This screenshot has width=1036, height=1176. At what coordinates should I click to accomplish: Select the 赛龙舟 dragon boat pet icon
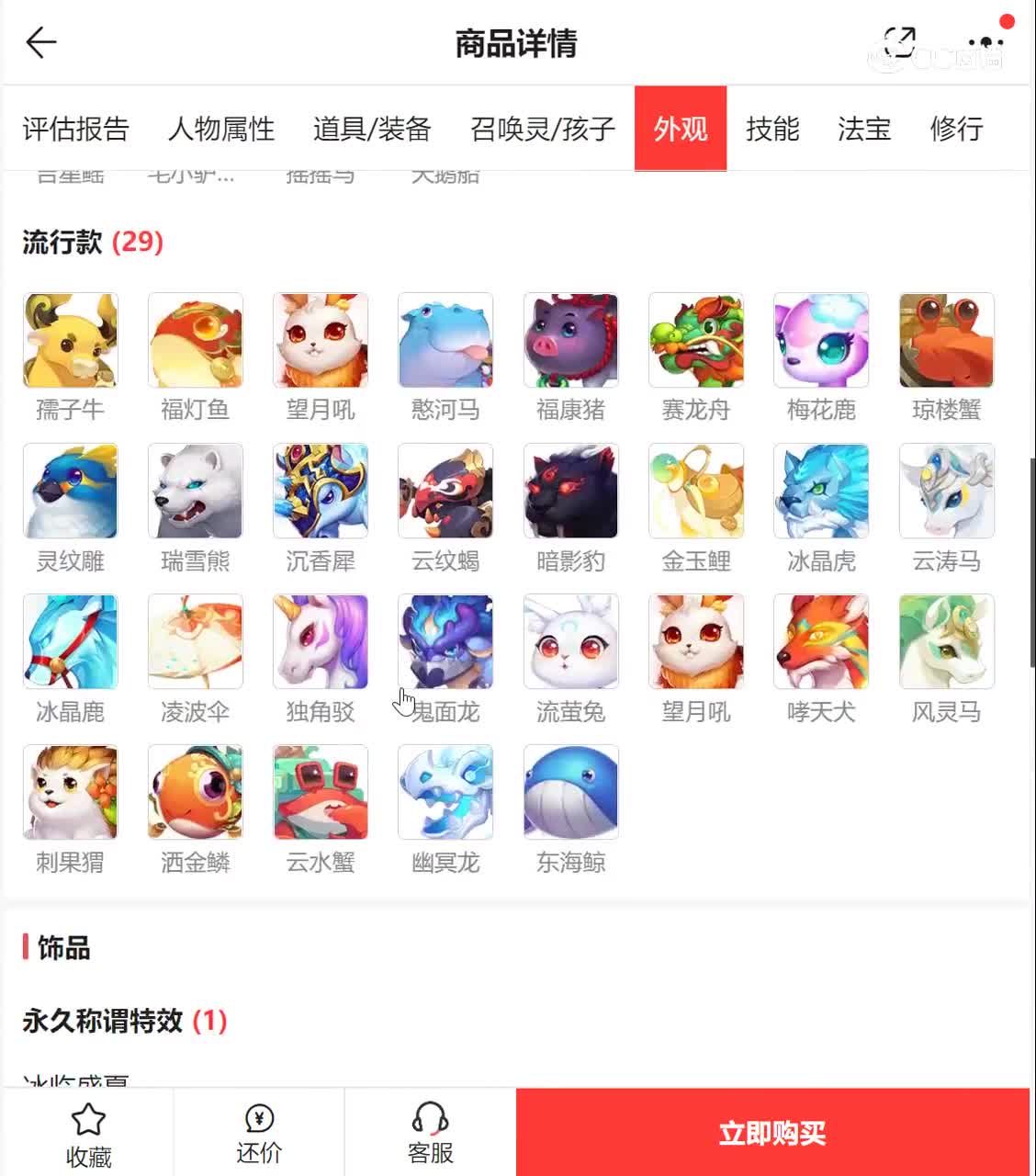[695, 340]
